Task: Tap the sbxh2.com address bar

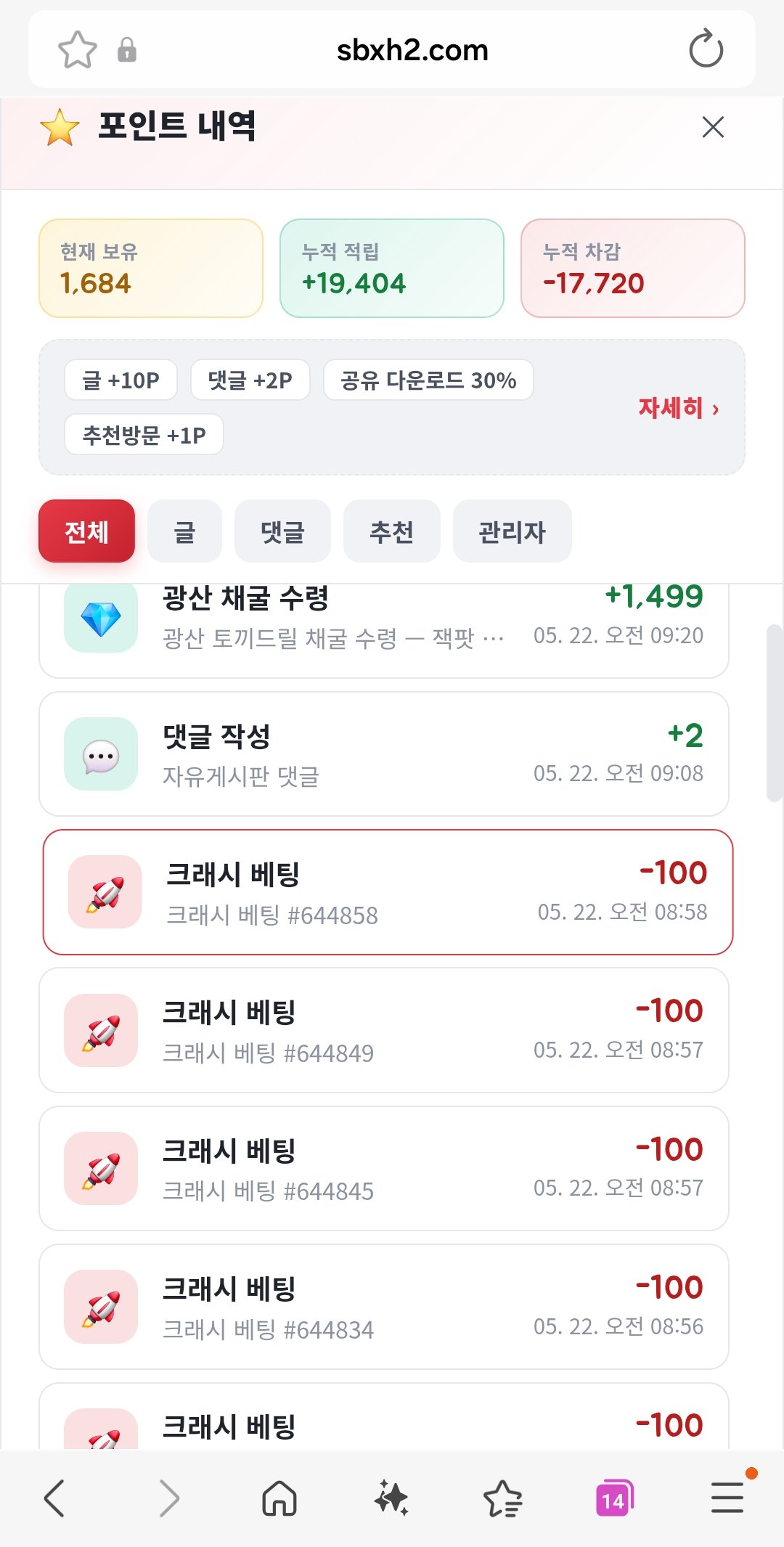Action: point(412,50)
